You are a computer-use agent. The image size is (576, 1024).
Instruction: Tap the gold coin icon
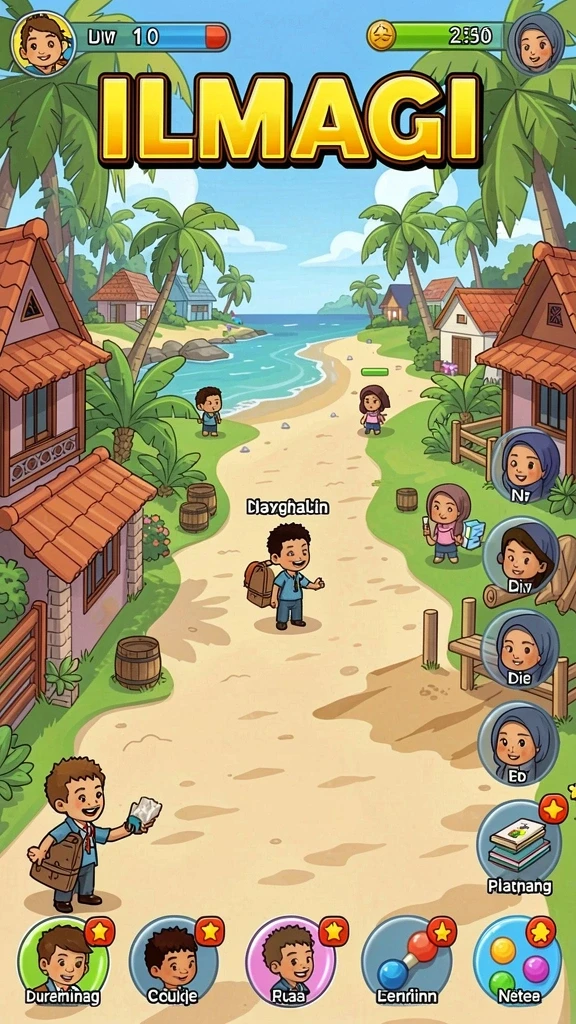381,35
